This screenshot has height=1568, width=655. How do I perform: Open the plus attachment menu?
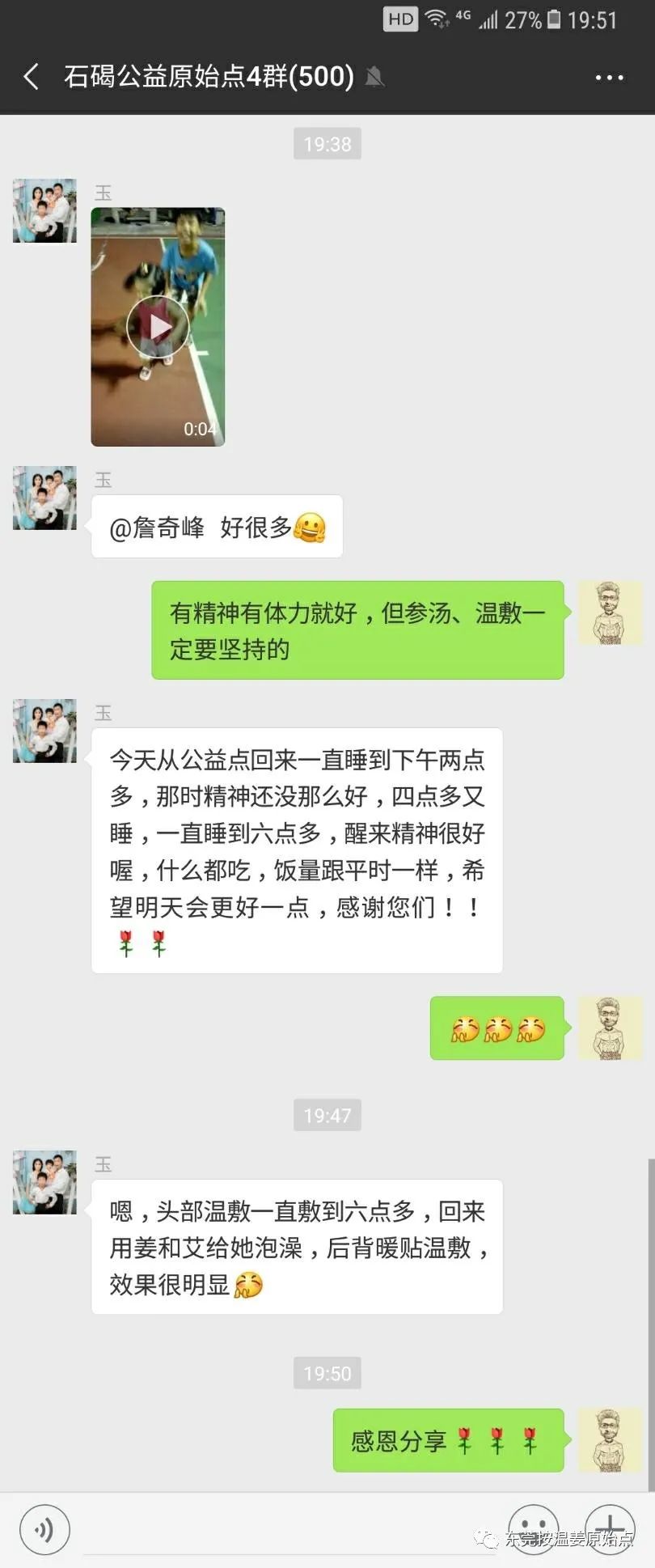tap(610, 1528)
